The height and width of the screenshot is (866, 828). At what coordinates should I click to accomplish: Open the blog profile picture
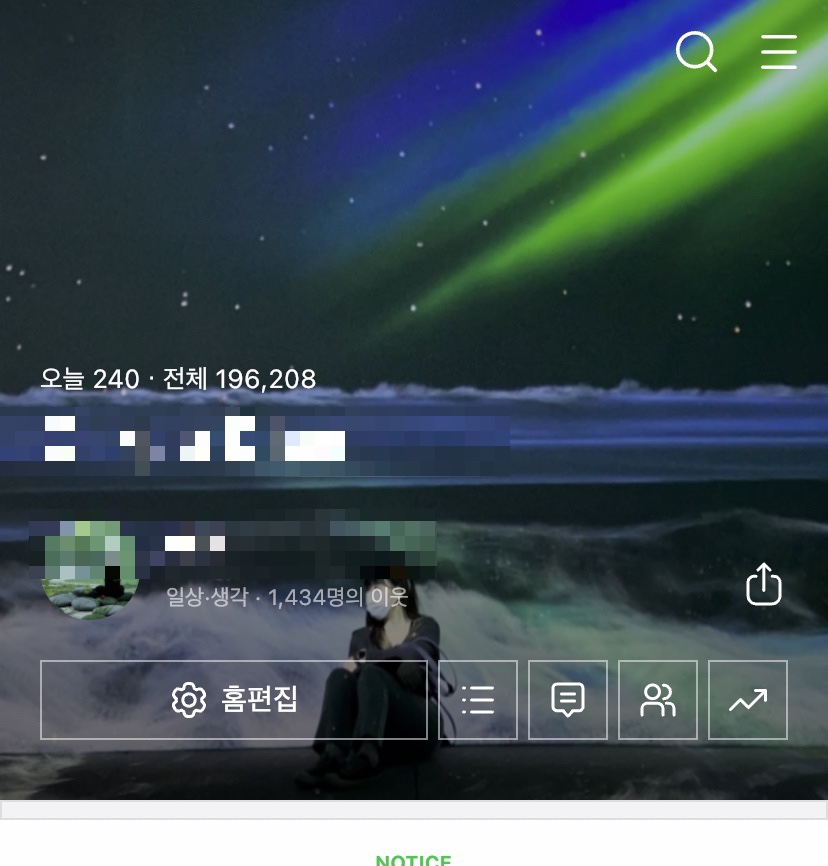[89, 575]
